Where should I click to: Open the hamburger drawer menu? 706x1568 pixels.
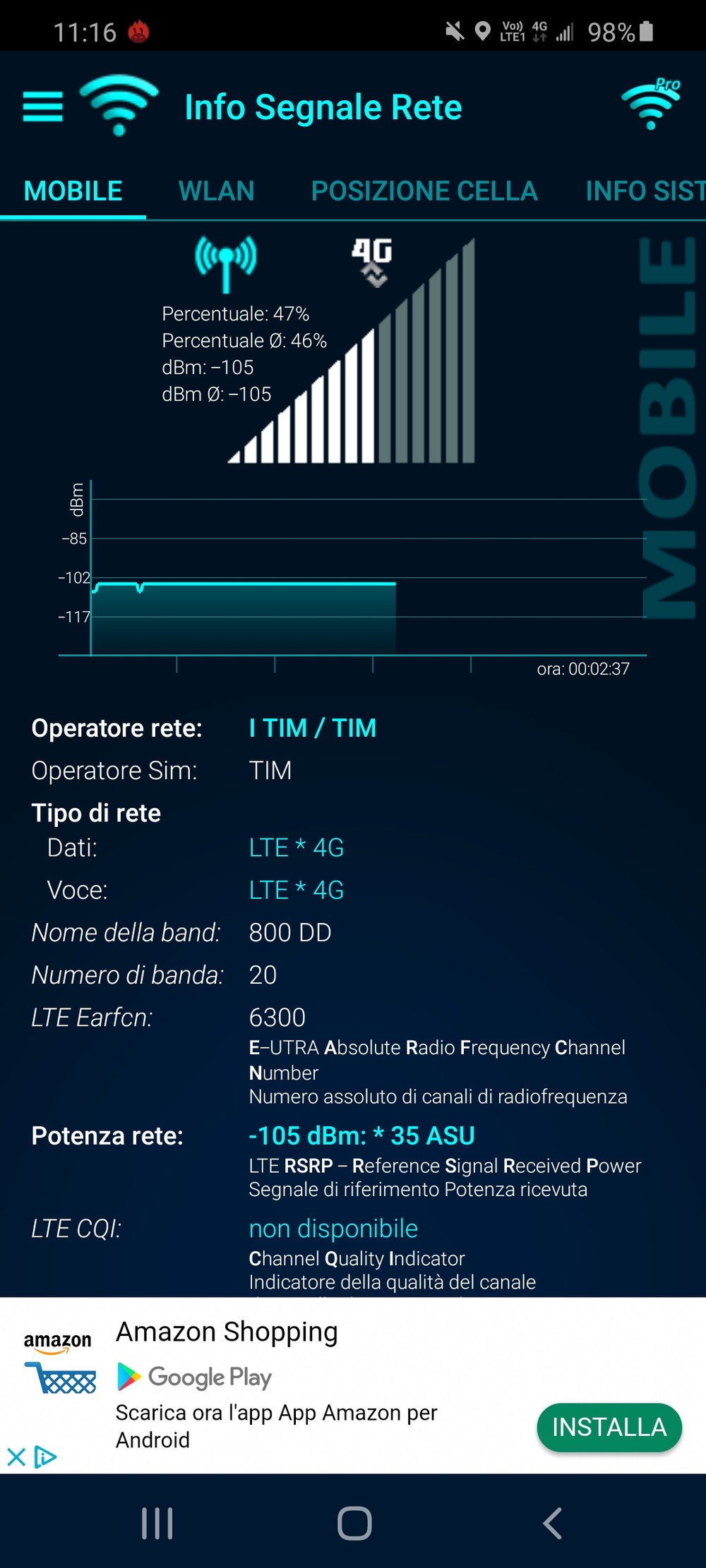(43, 107)
